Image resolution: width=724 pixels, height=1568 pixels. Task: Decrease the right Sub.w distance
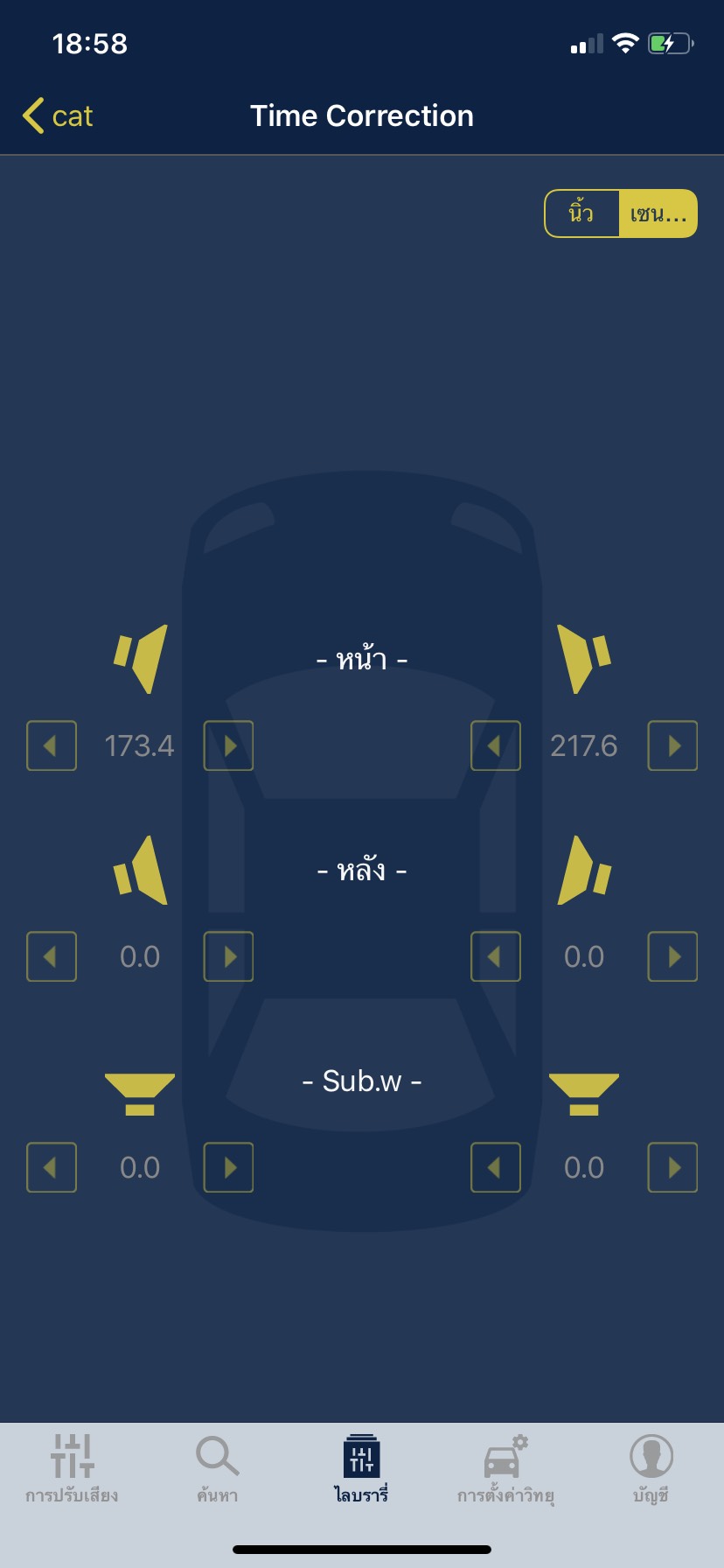tap(496, 1167)
